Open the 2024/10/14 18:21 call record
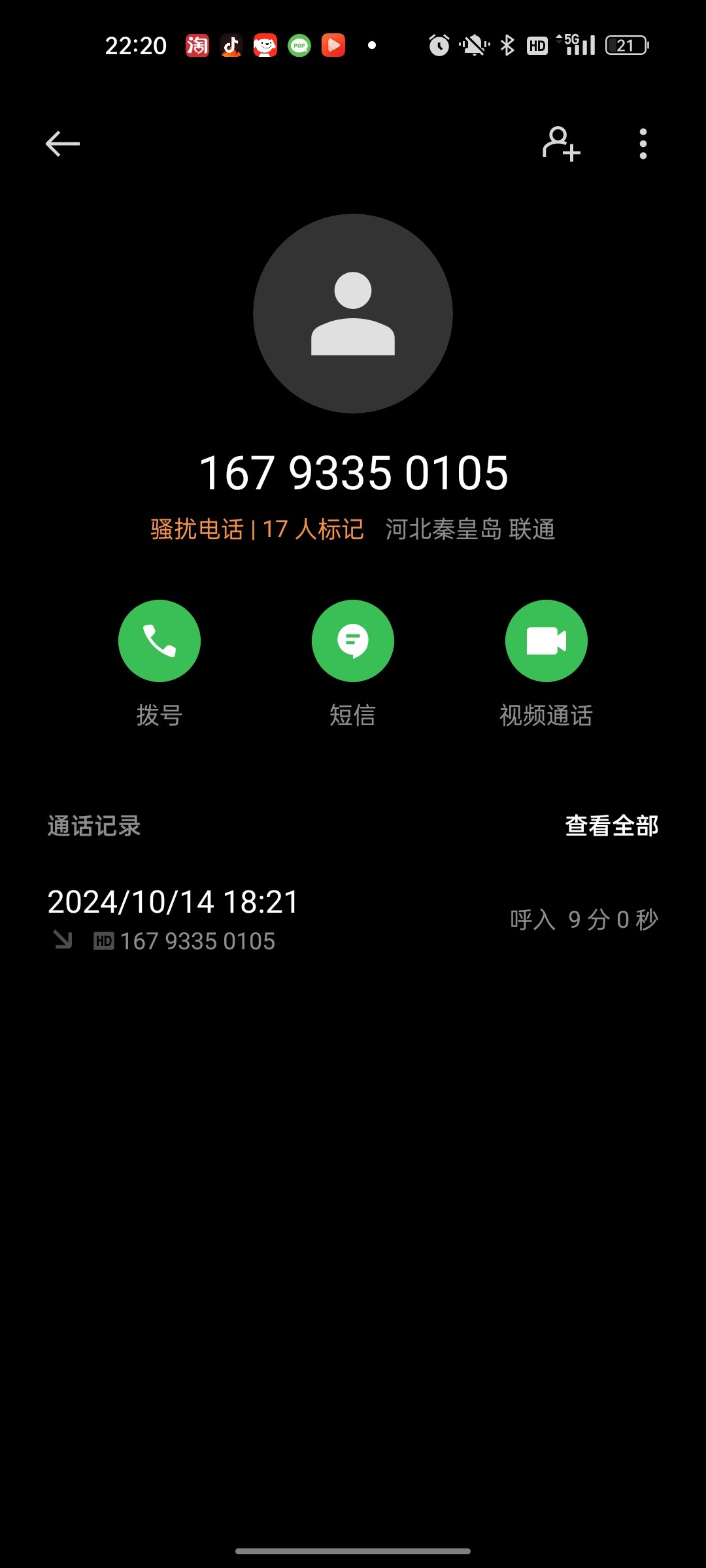This screenshot has height=1568, width=706. coord(353,919)
